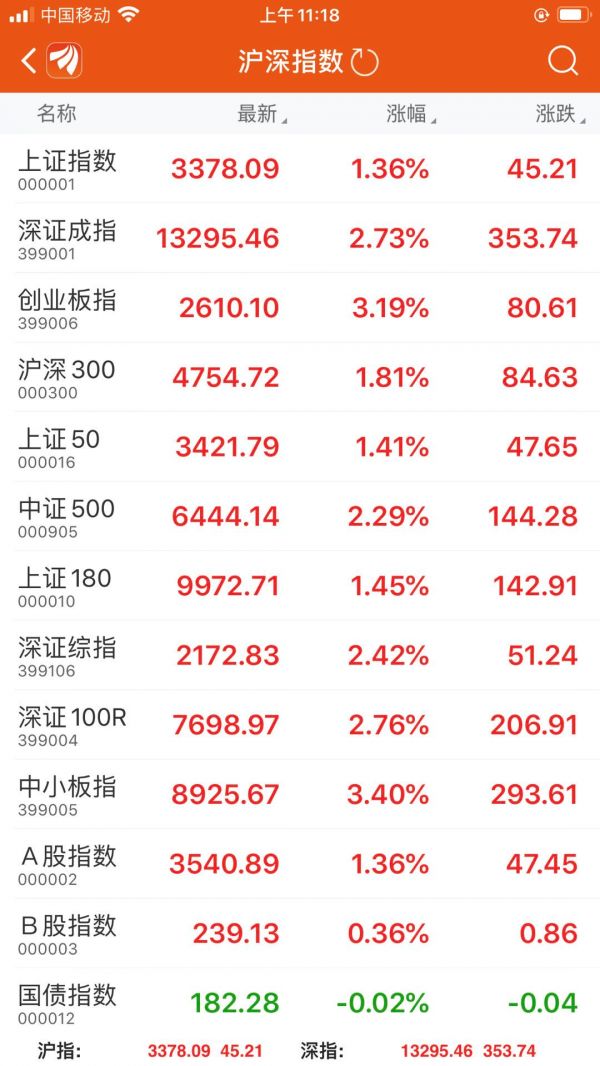600x1066 pixels.
Task: Refresh the 沪深指数 data
Action: (365, 62)
